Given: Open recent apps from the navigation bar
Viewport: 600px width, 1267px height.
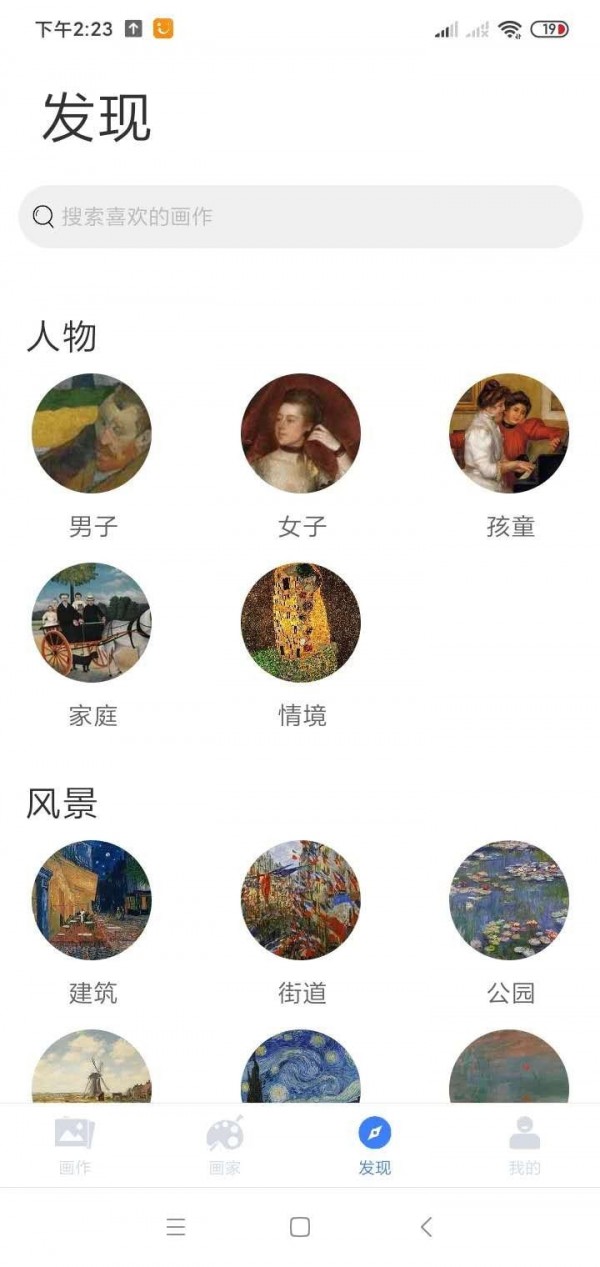Looking at the screenshot, I should coord(176,1227).
